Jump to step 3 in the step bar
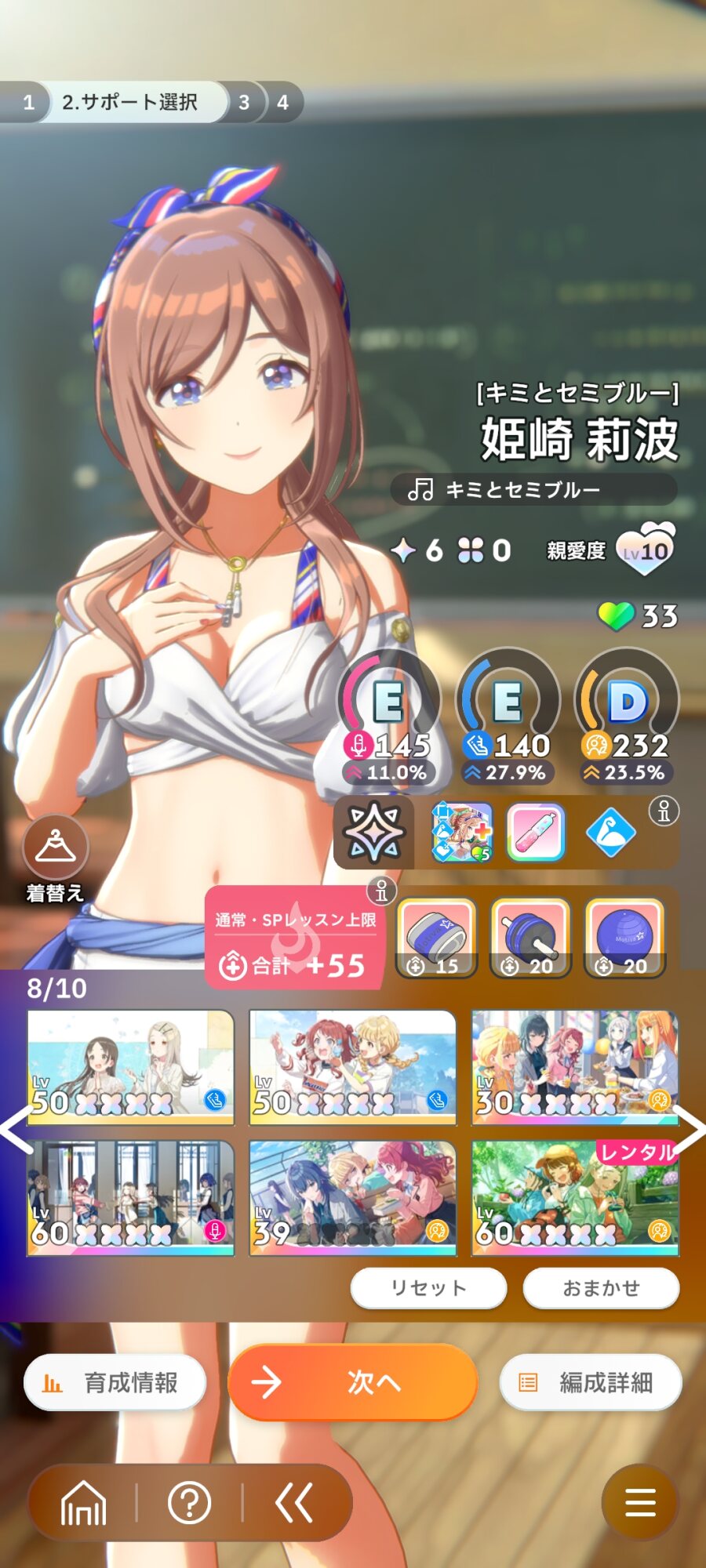 (x=244, y=102)
